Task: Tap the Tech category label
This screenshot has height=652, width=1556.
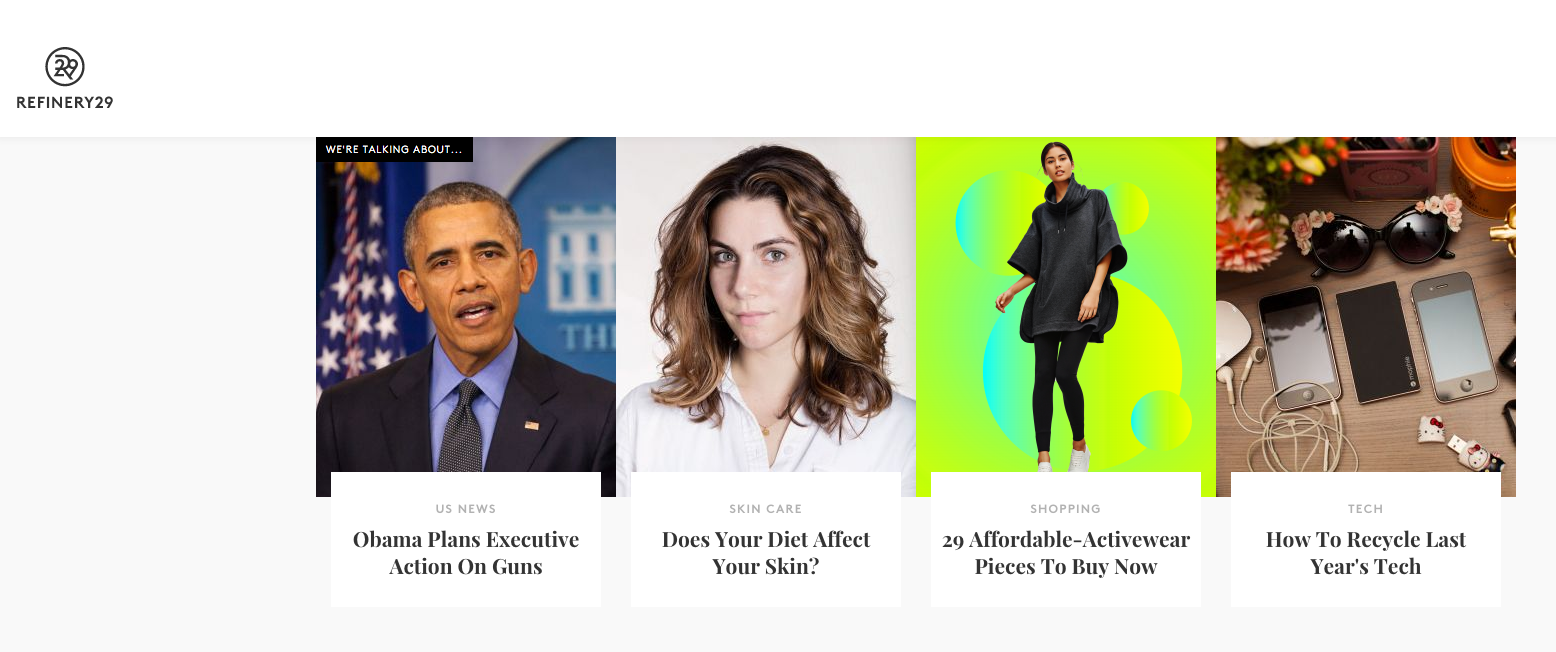Action: (1366, 509)
